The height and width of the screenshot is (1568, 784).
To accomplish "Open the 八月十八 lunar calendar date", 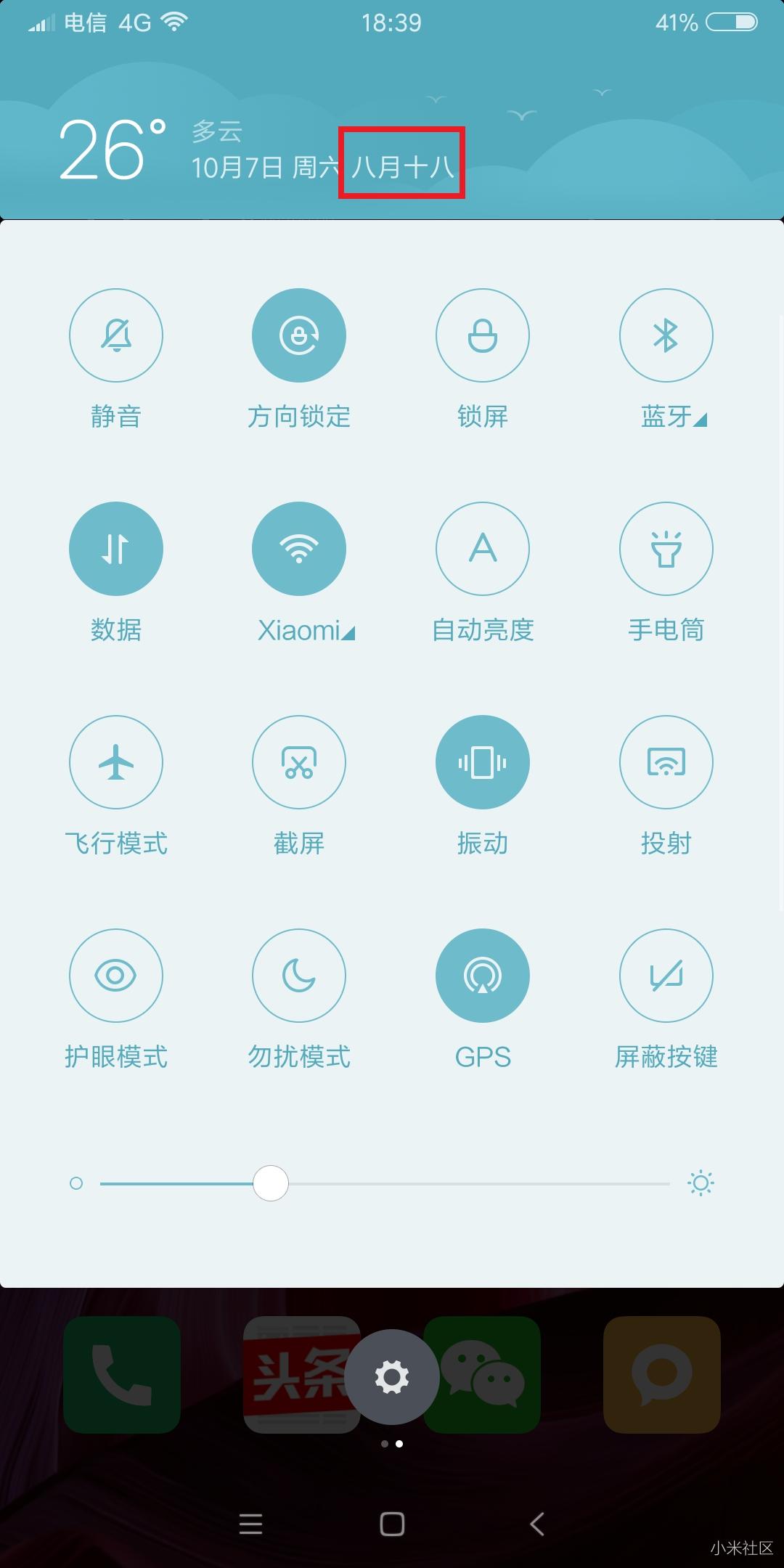I will [x=401, y=166].
